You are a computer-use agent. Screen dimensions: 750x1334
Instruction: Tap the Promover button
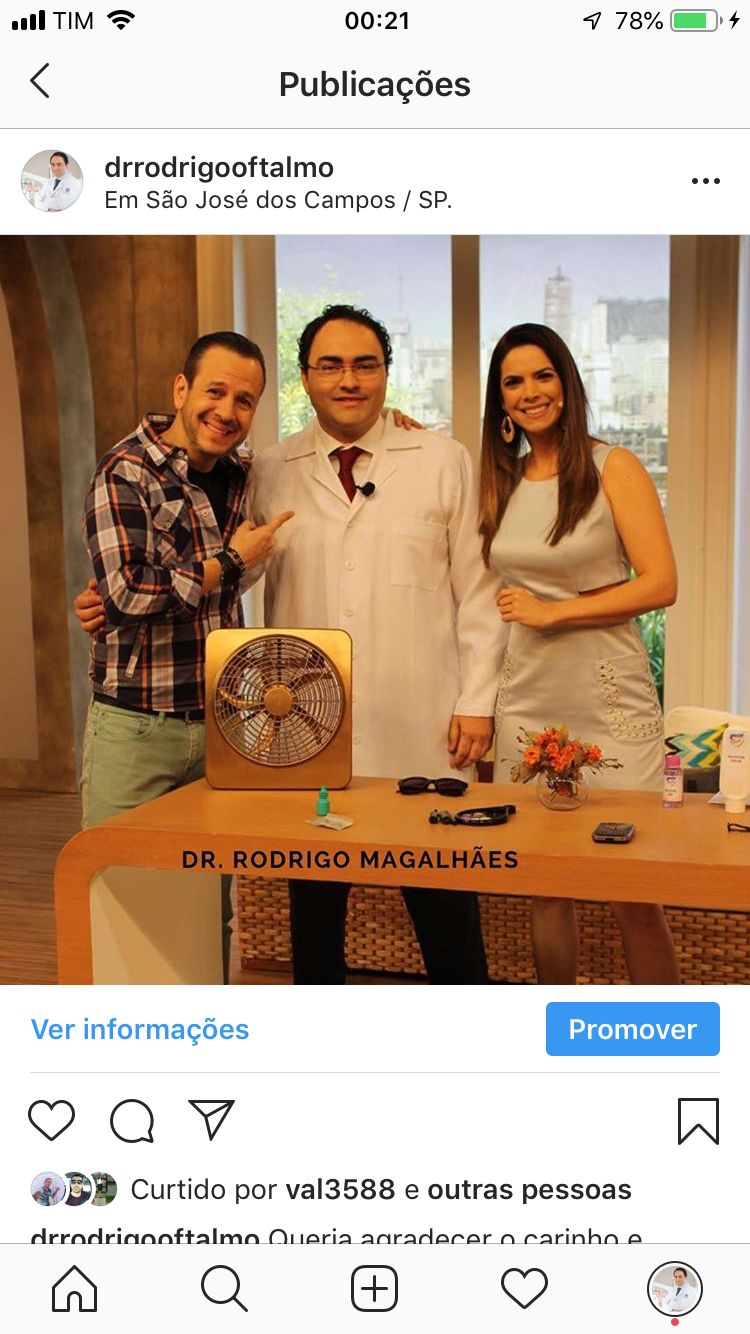coord(632,1028)
